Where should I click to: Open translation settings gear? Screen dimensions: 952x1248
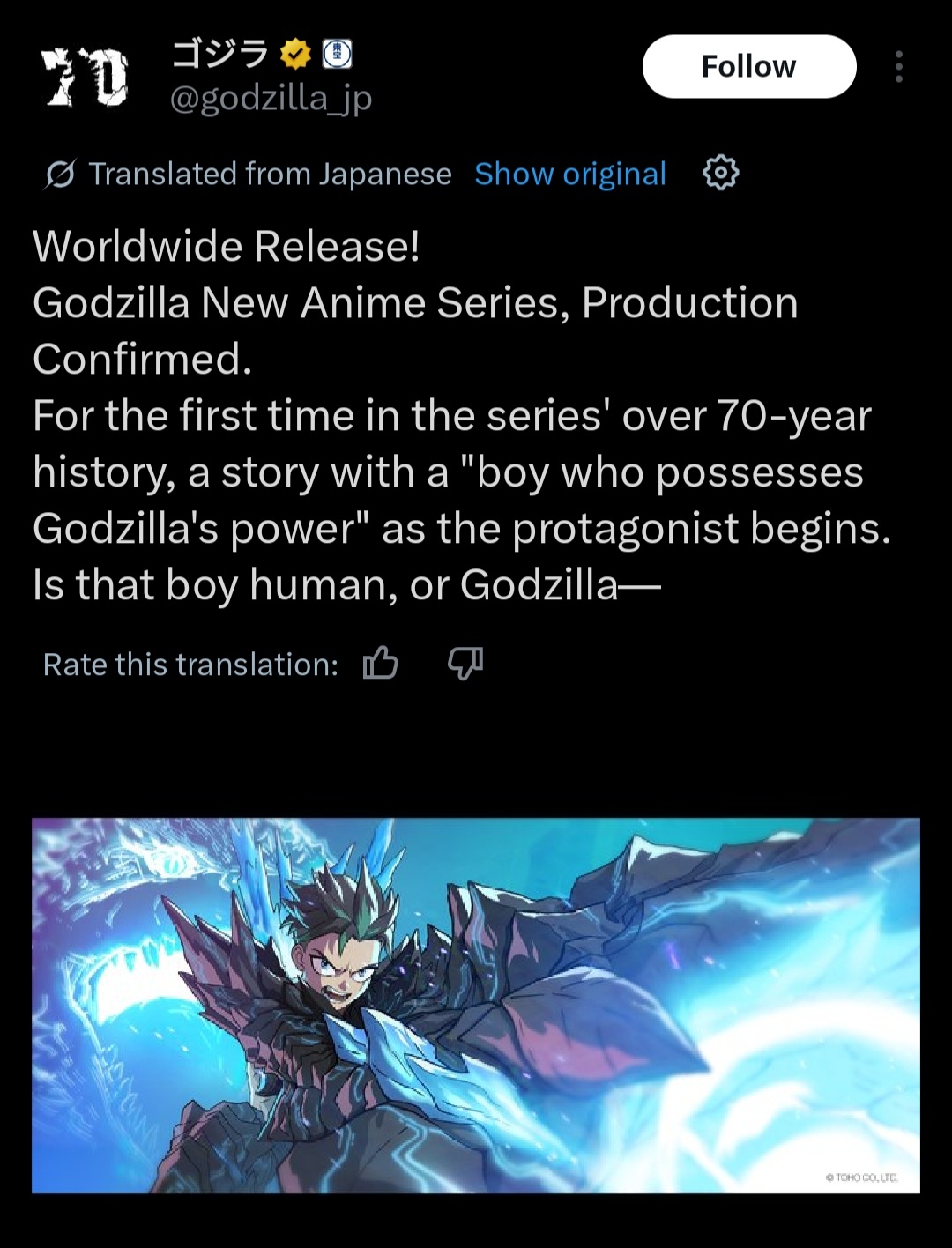click(x=720, y=173)
